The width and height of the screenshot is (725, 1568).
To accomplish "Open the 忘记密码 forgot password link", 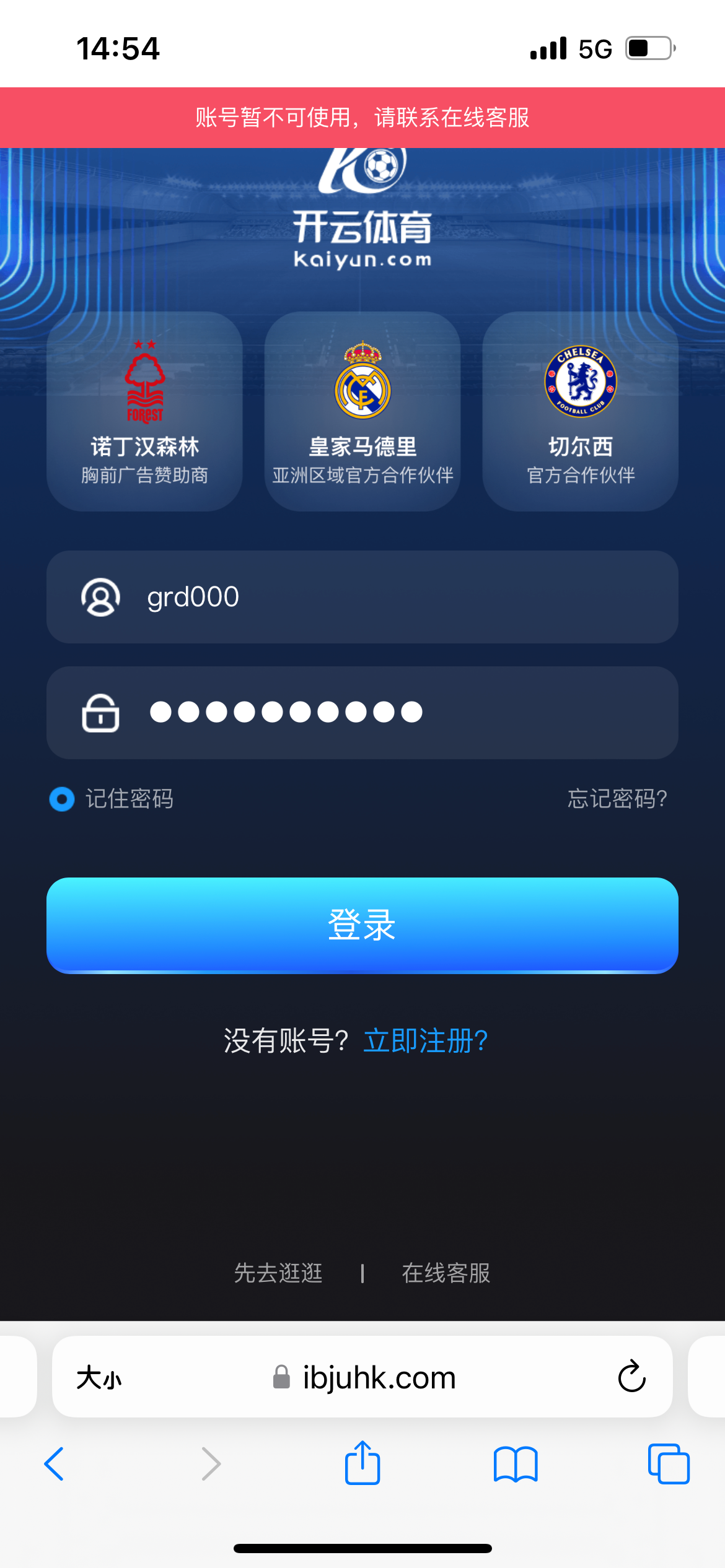I will [617, 799].
